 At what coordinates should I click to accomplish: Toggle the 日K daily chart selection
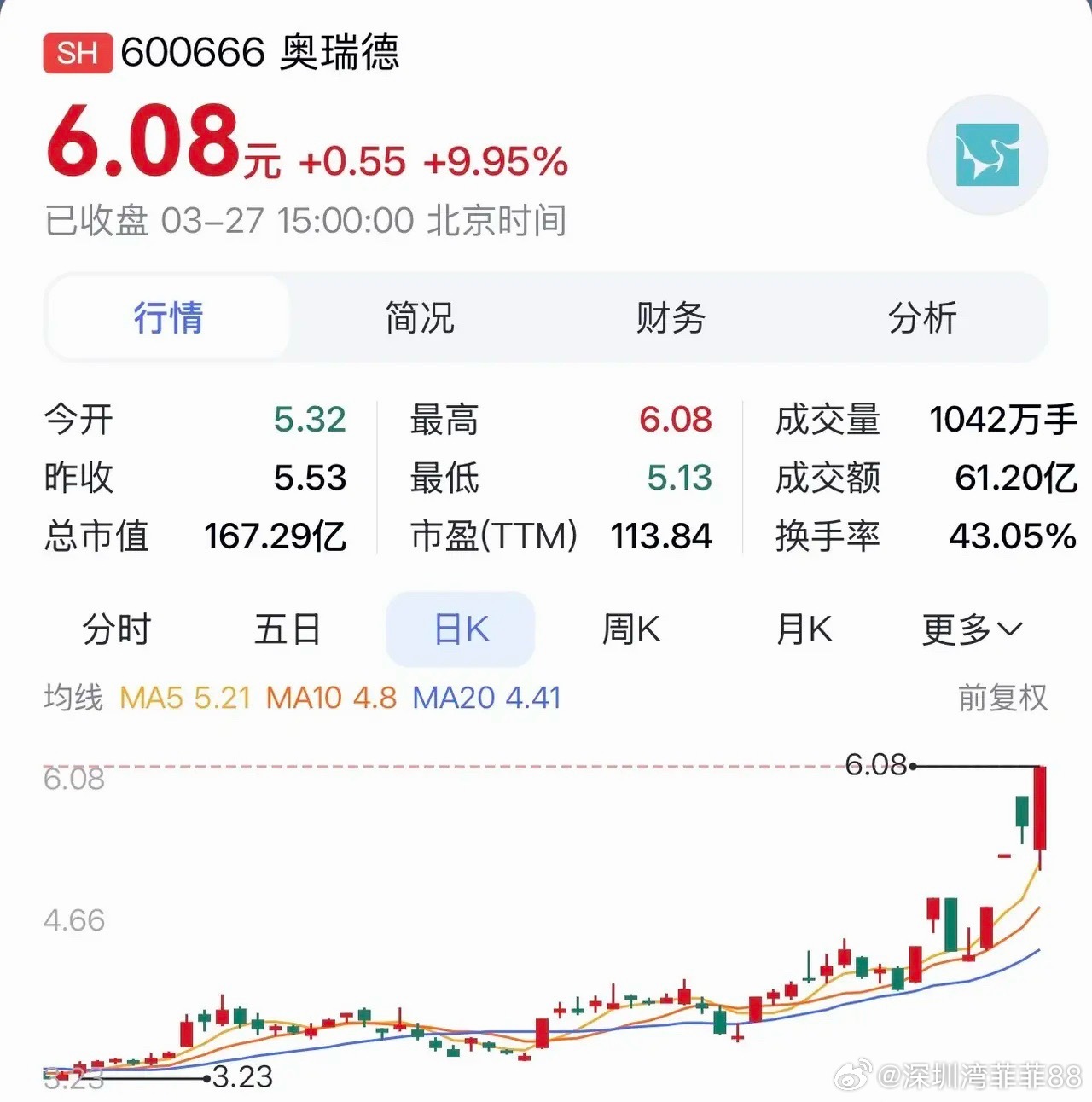pyautogui.click(x=459, y=629)
